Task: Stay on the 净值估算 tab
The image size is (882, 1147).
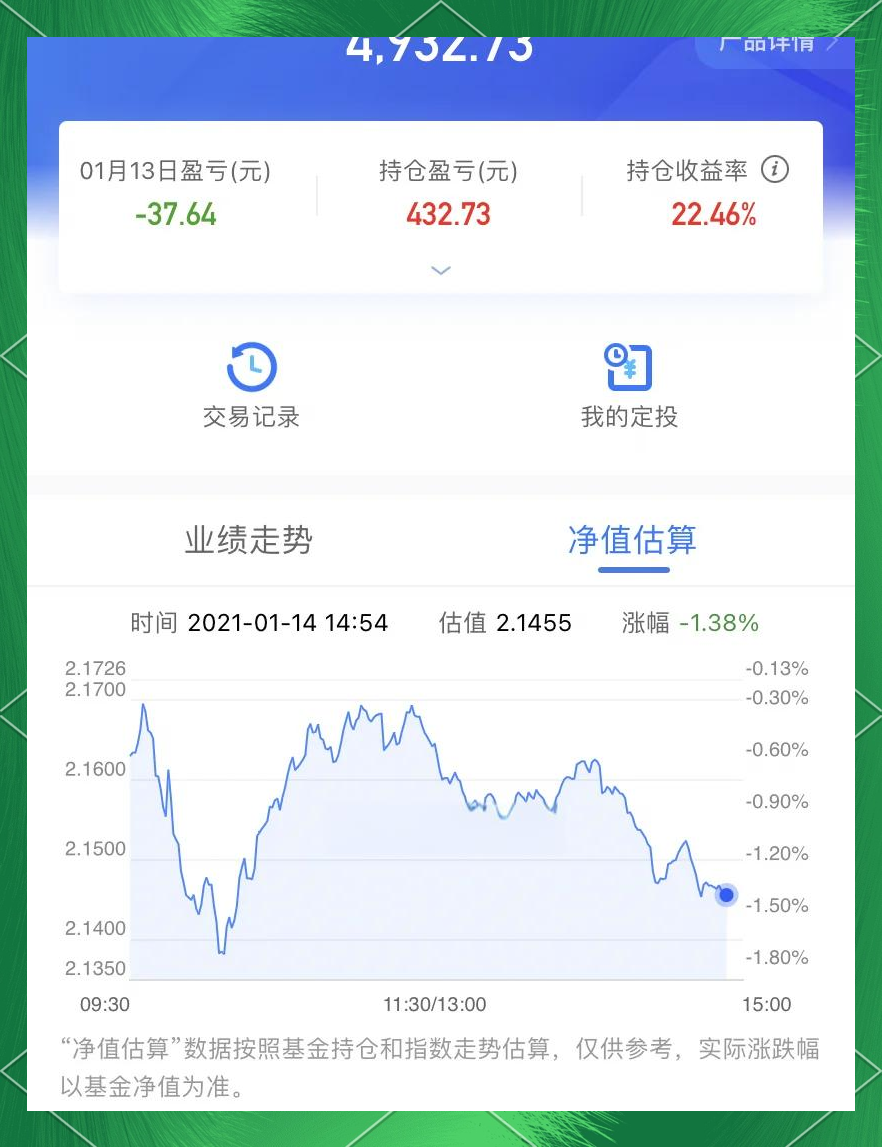Action: [631, 540]
